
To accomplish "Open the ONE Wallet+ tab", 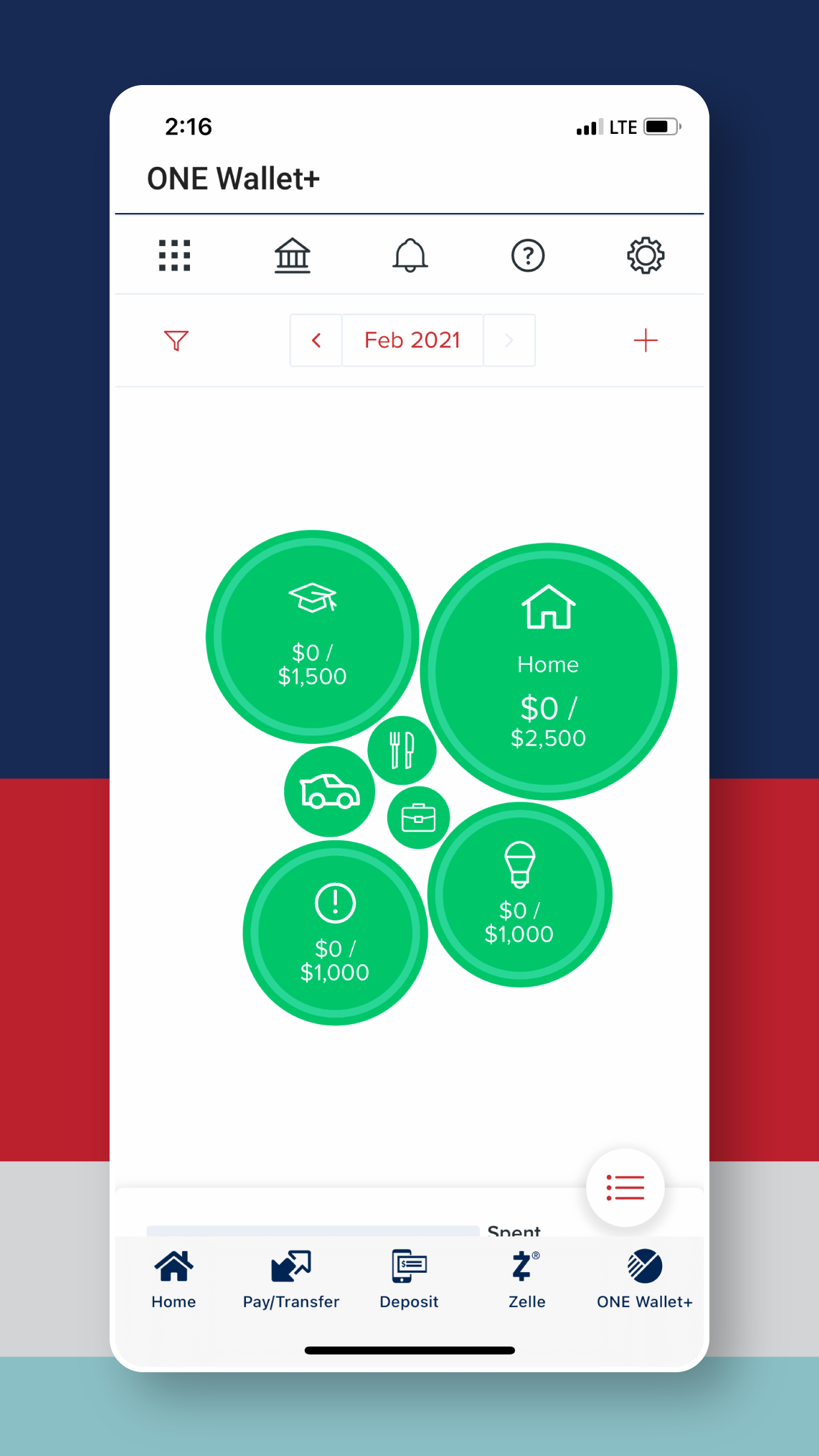I will (644, 1278).
